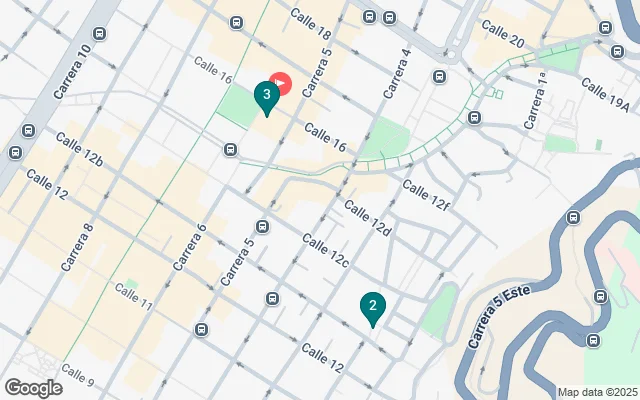
Task: Select map marker number 2
Action: pyautogui.click(x=372, y=308)
